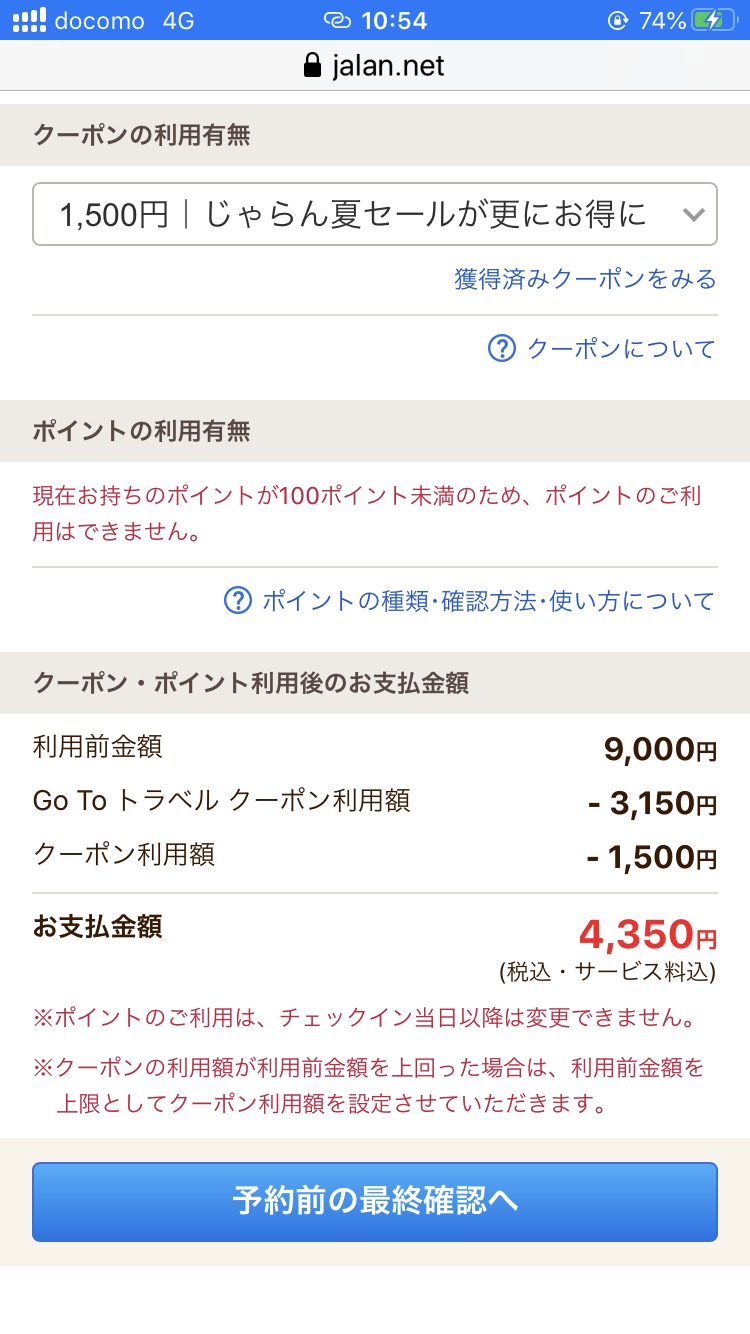Tap the jalan.net address bar
This screenshot has width=750, height=1334.
[x=375, y=66]
